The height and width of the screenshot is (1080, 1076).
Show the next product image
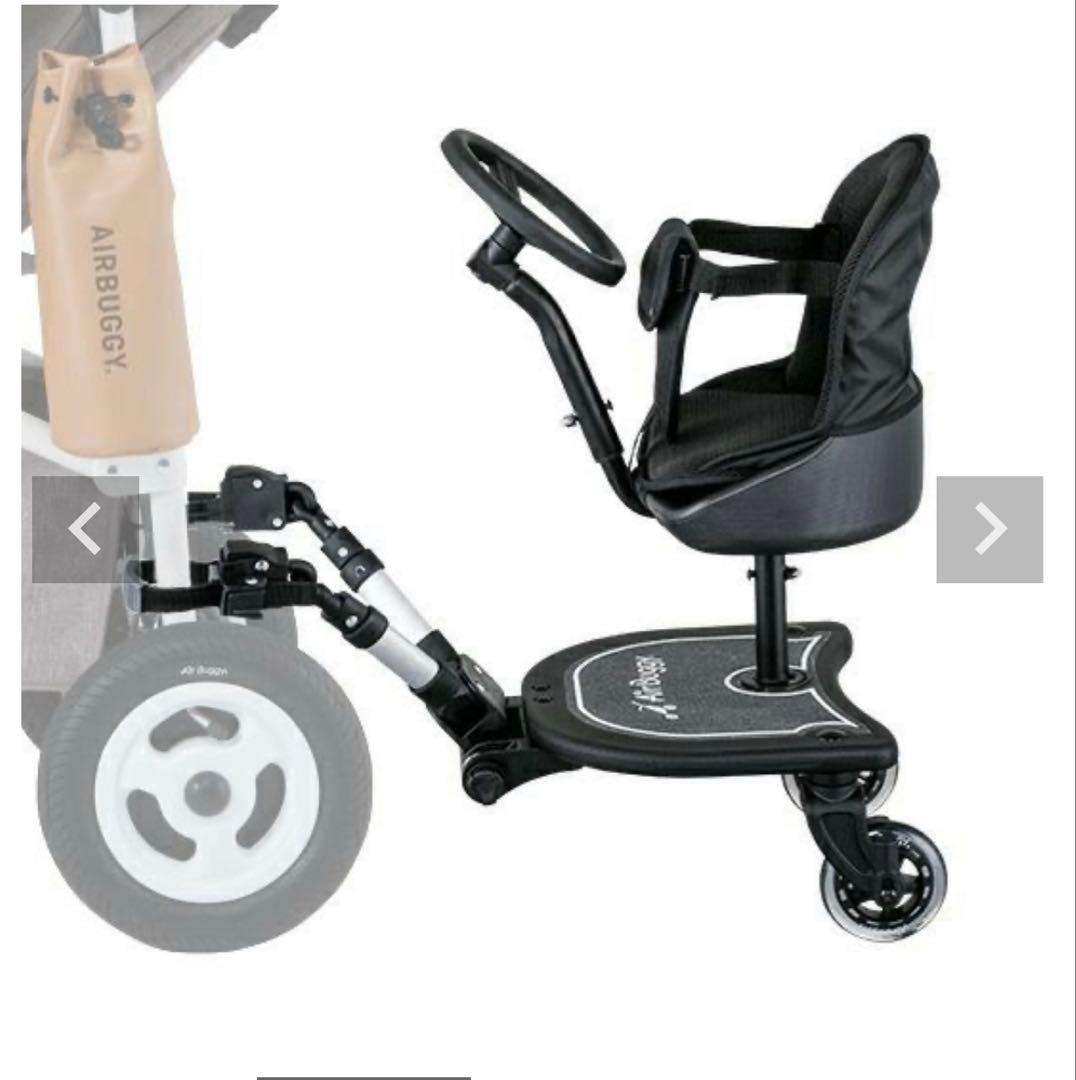989,529
